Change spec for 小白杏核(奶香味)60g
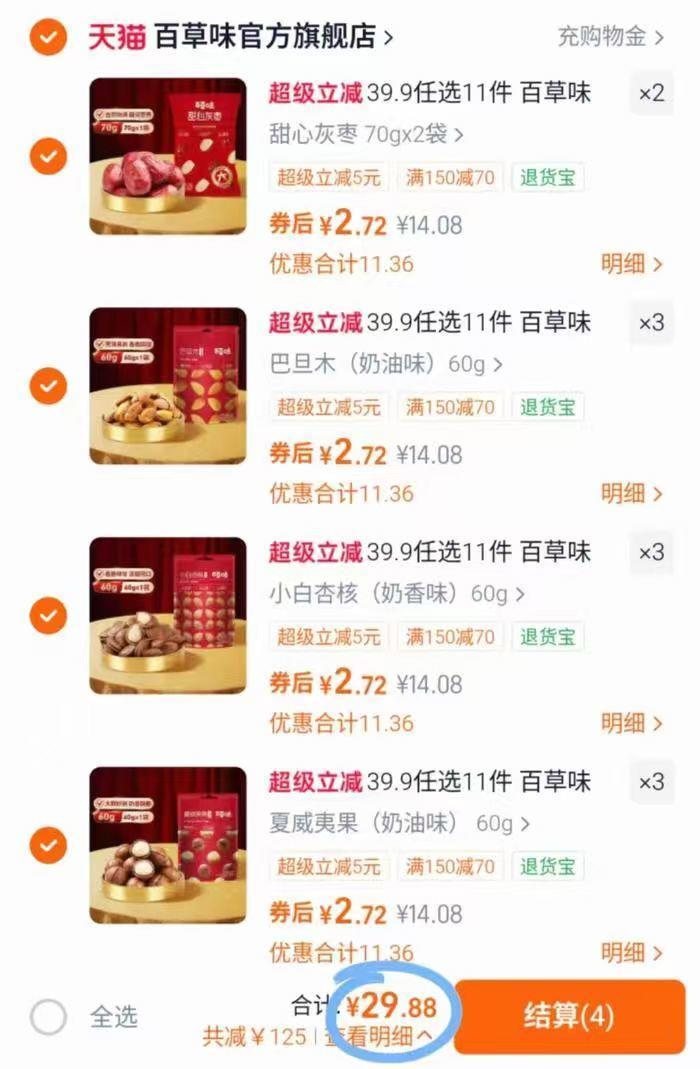 point(396,594)
